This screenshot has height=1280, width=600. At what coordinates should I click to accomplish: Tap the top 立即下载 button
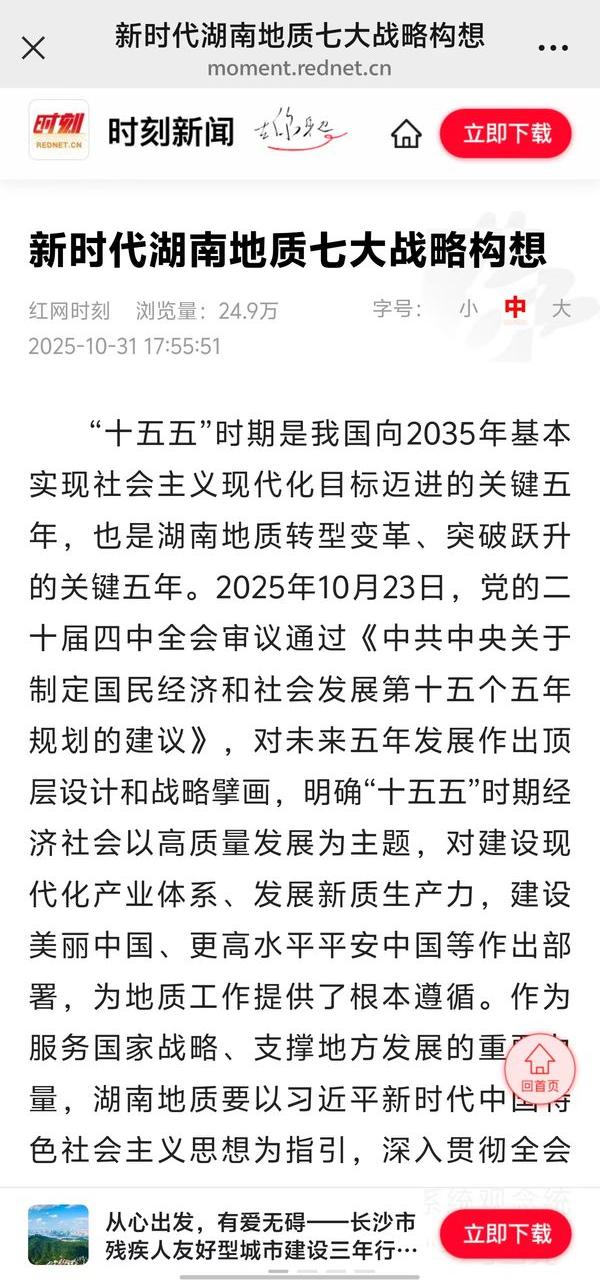pyautogui.click(x=506, y=134)
